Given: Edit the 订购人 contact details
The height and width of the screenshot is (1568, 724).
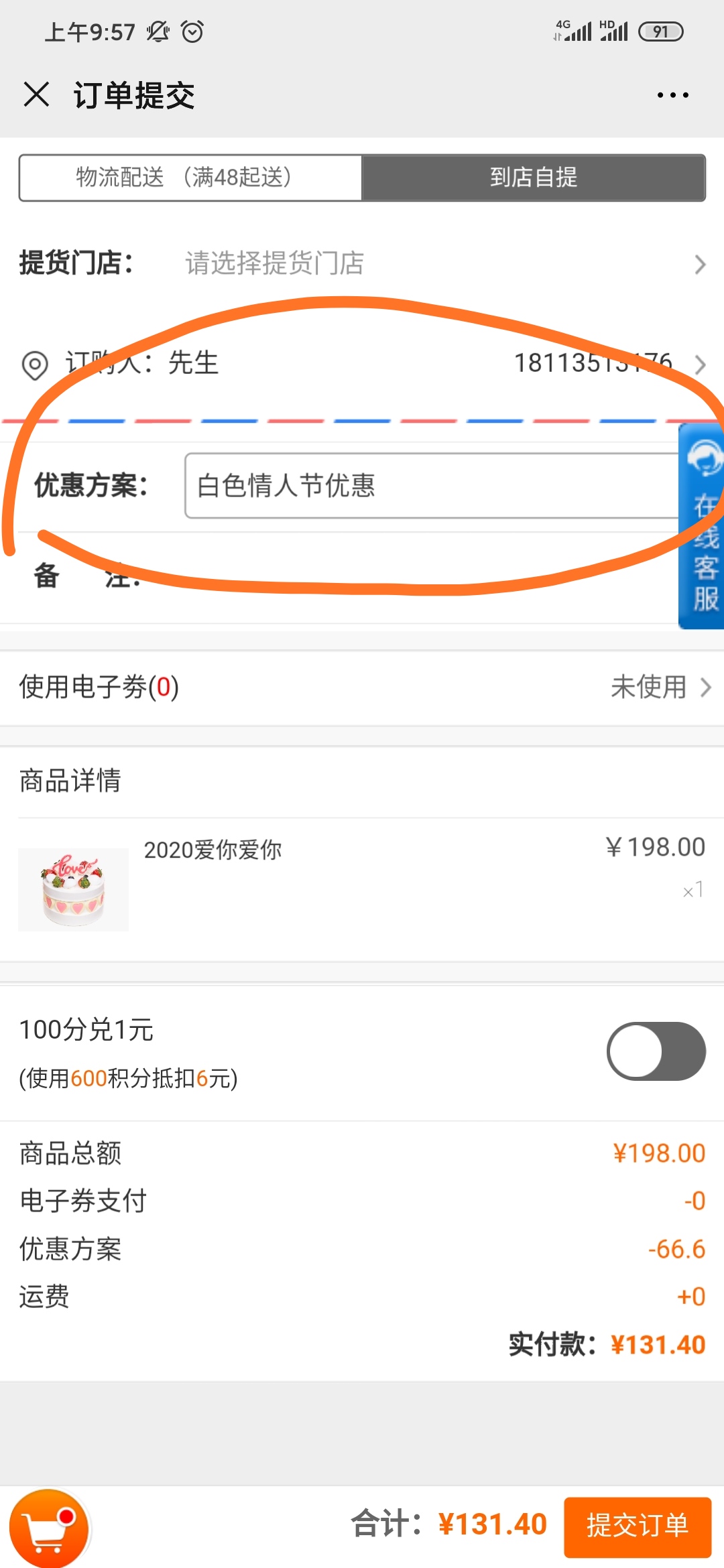Looking at the screenshot, I should pos(362,364).
